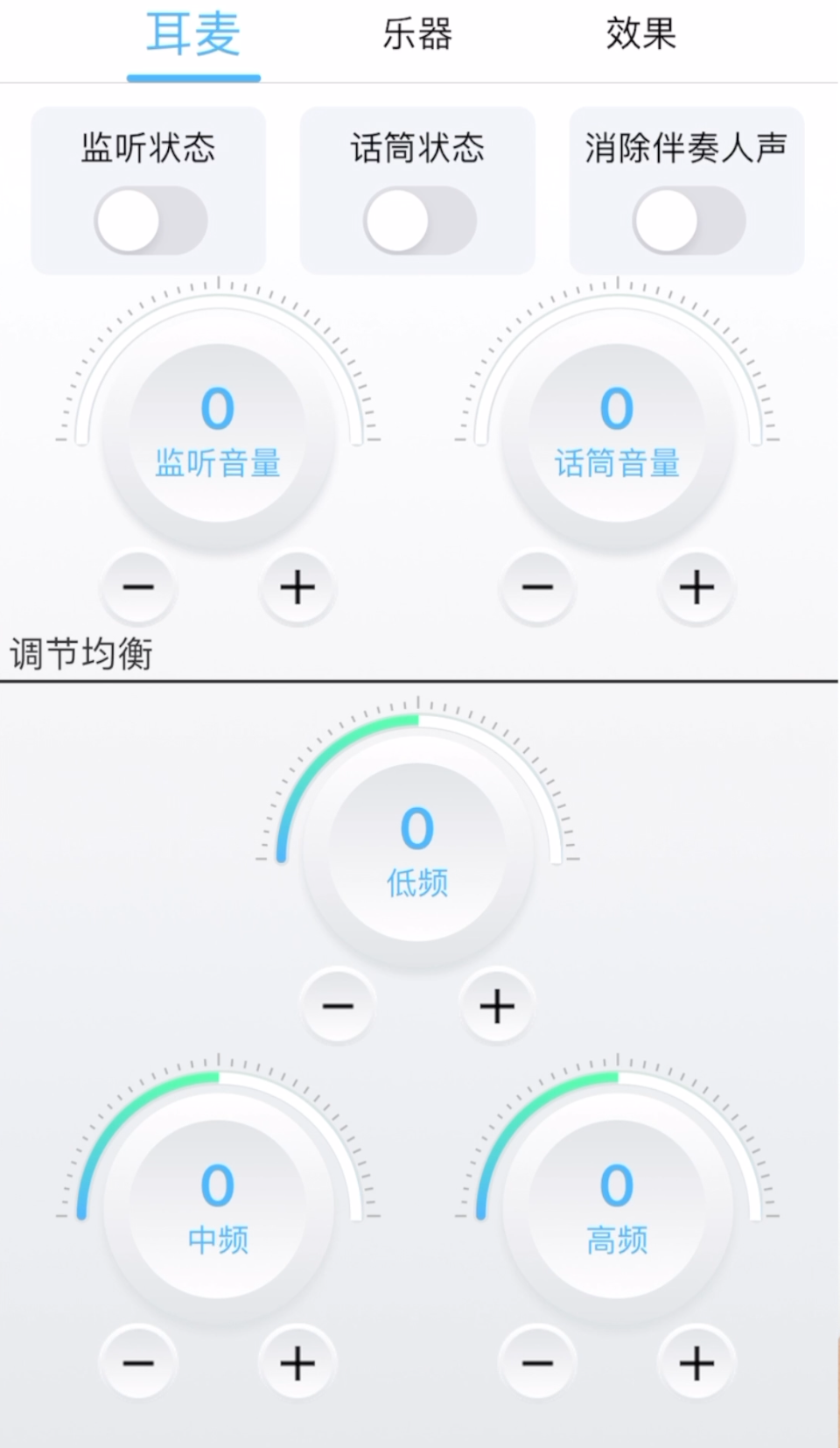This screenshot has width=840, height=1448.
Task: Lower 高频 with minus button
Action: 537,1363
